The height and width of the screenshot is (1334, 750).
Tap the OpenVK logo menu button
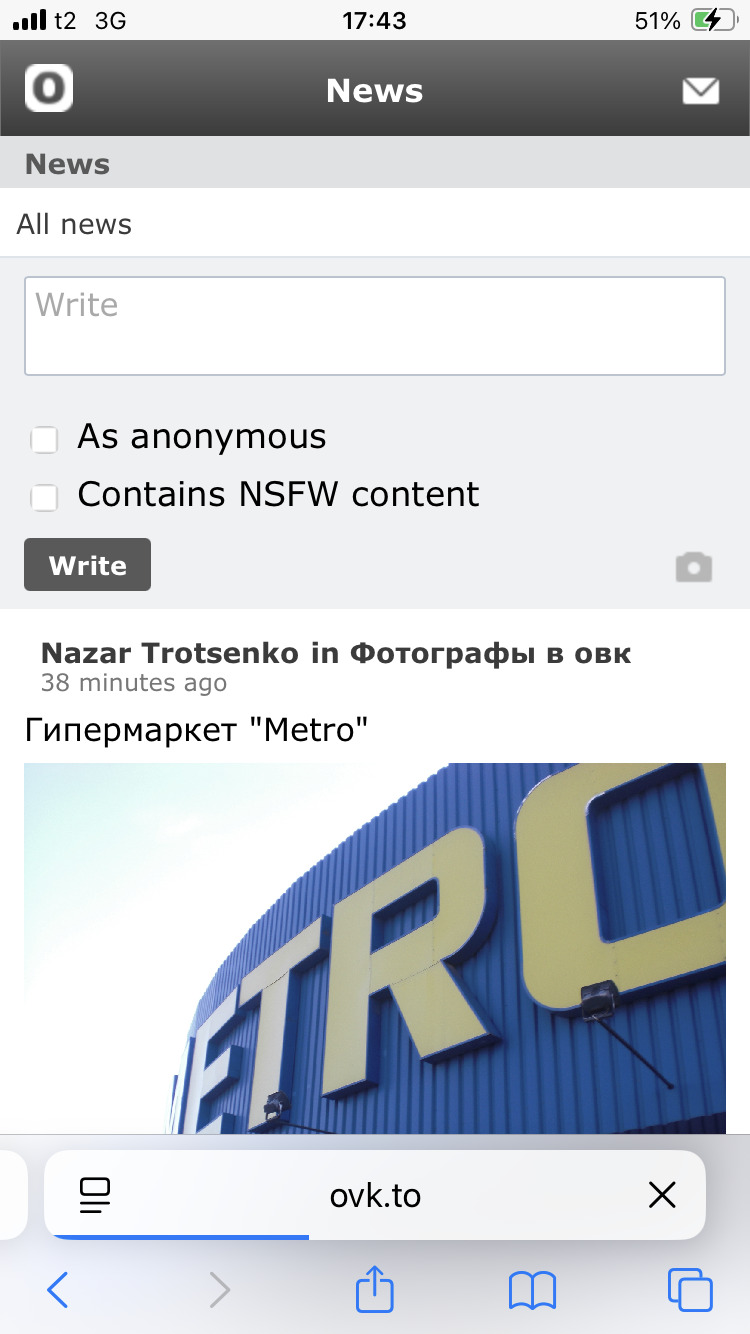point(49,89)
